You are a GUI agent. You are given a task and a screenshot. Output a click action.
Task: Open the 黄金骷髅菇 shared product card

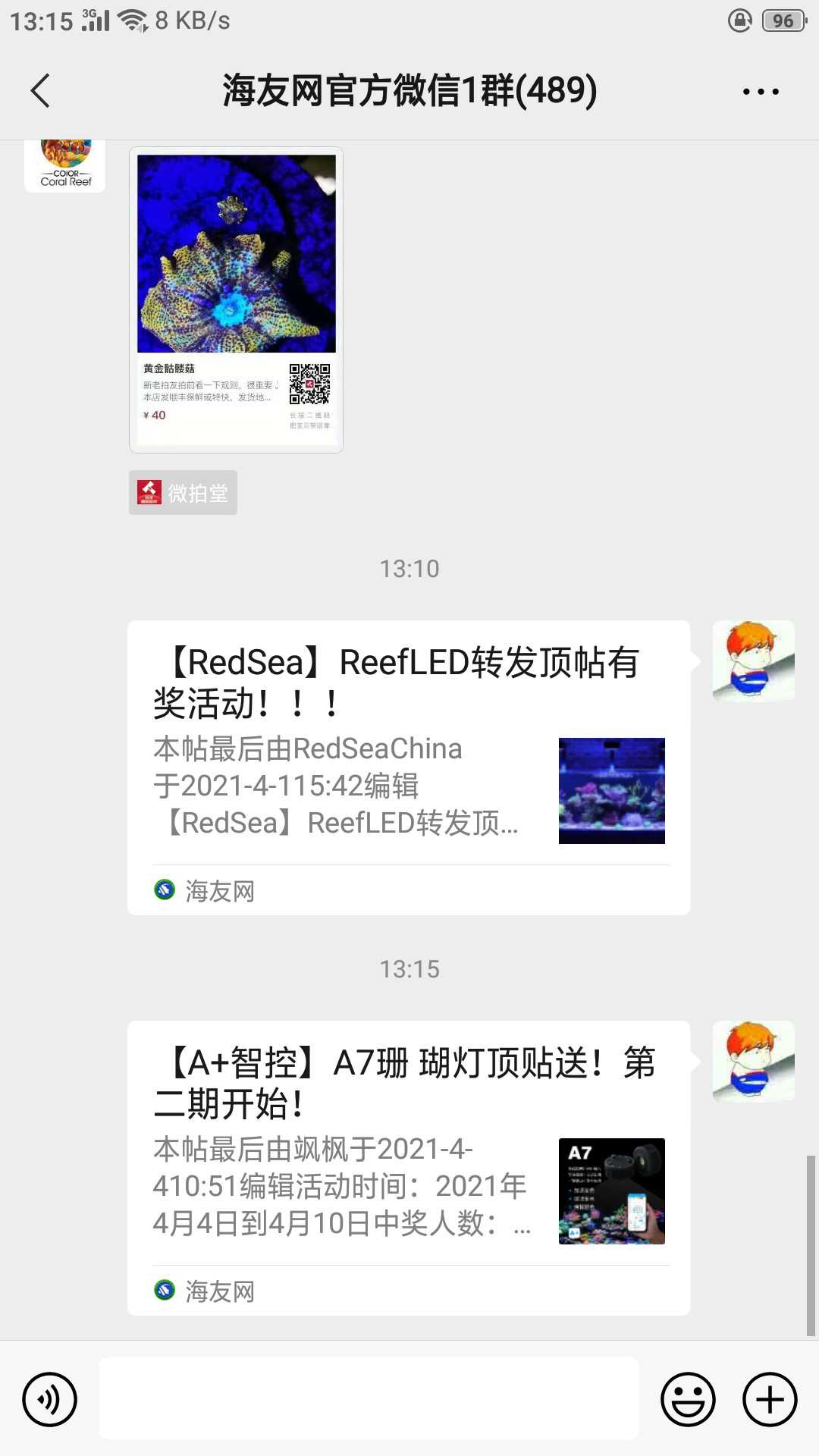coord(236,300)
